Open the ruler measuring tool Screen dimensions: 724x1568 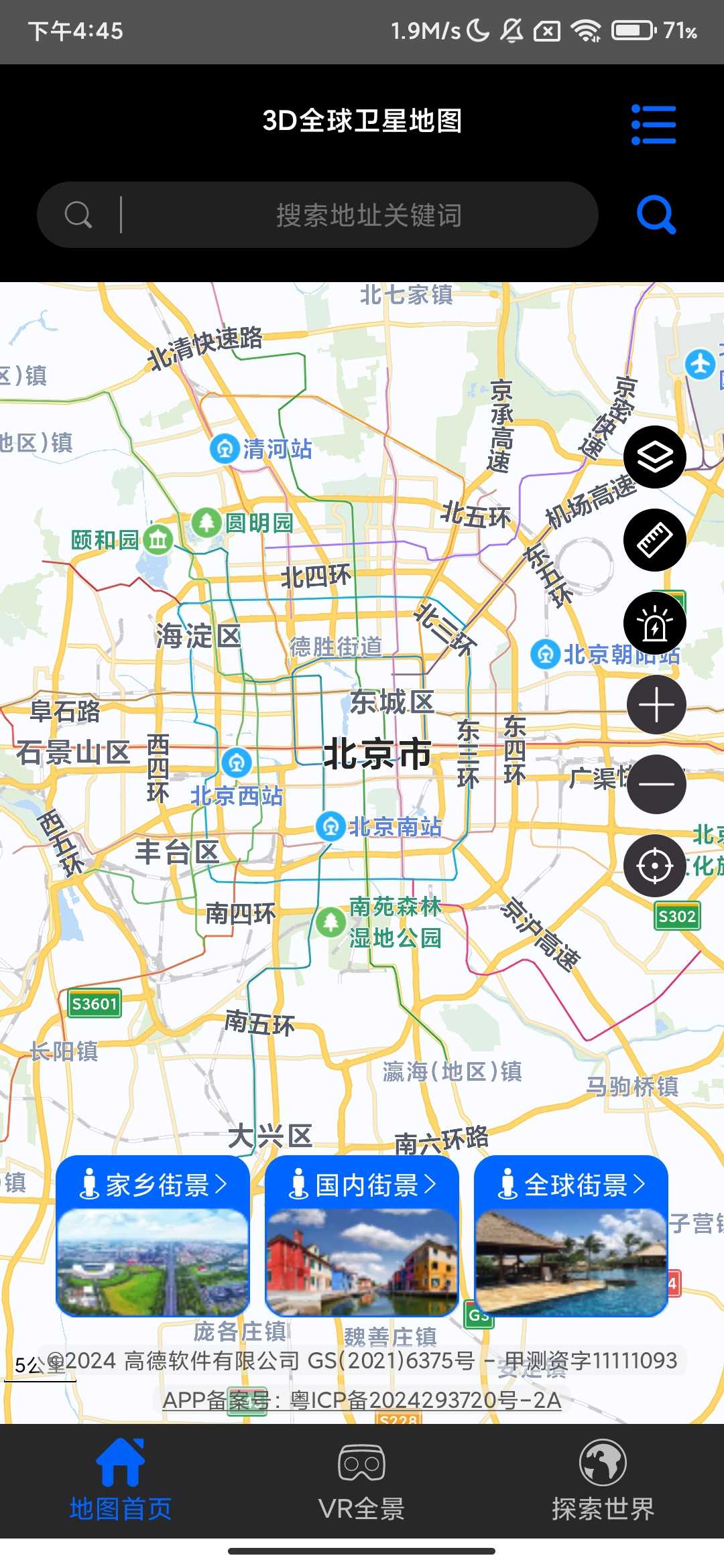(x=654, y=540)
